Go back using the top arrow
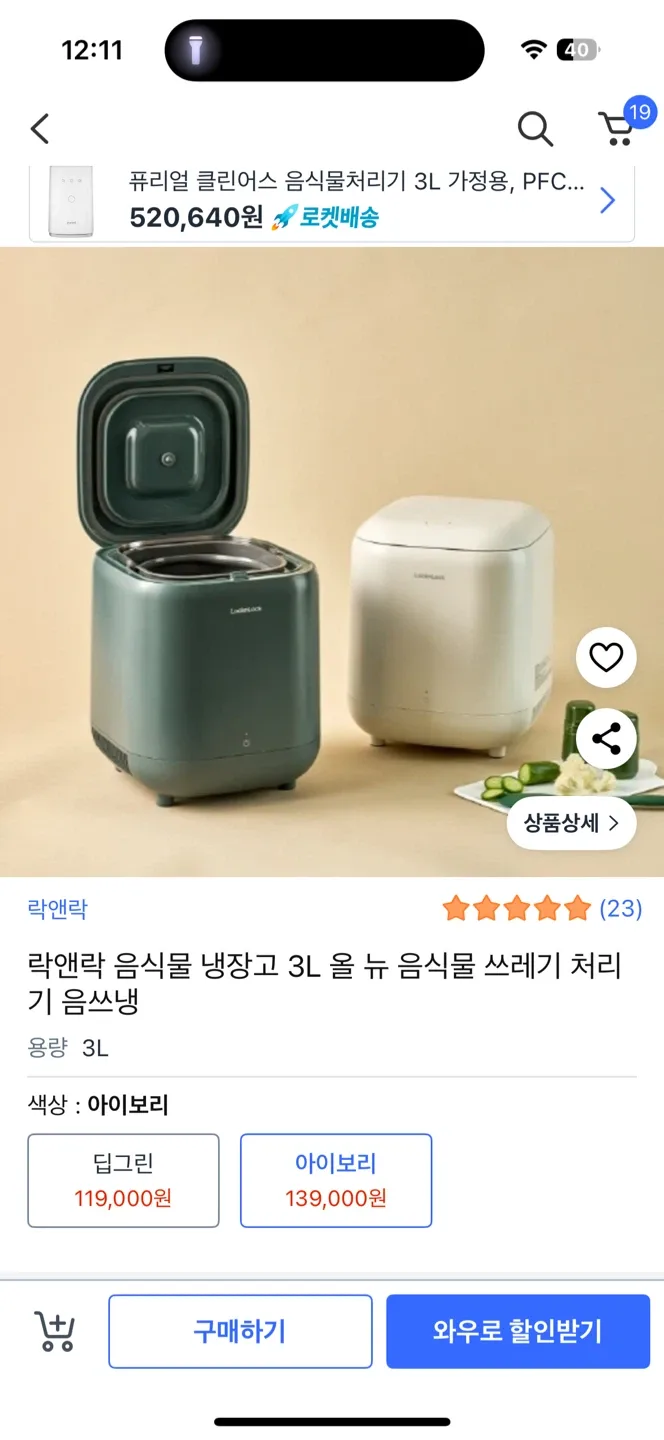This screenshot has height=1440, width=664. point(40,129)
